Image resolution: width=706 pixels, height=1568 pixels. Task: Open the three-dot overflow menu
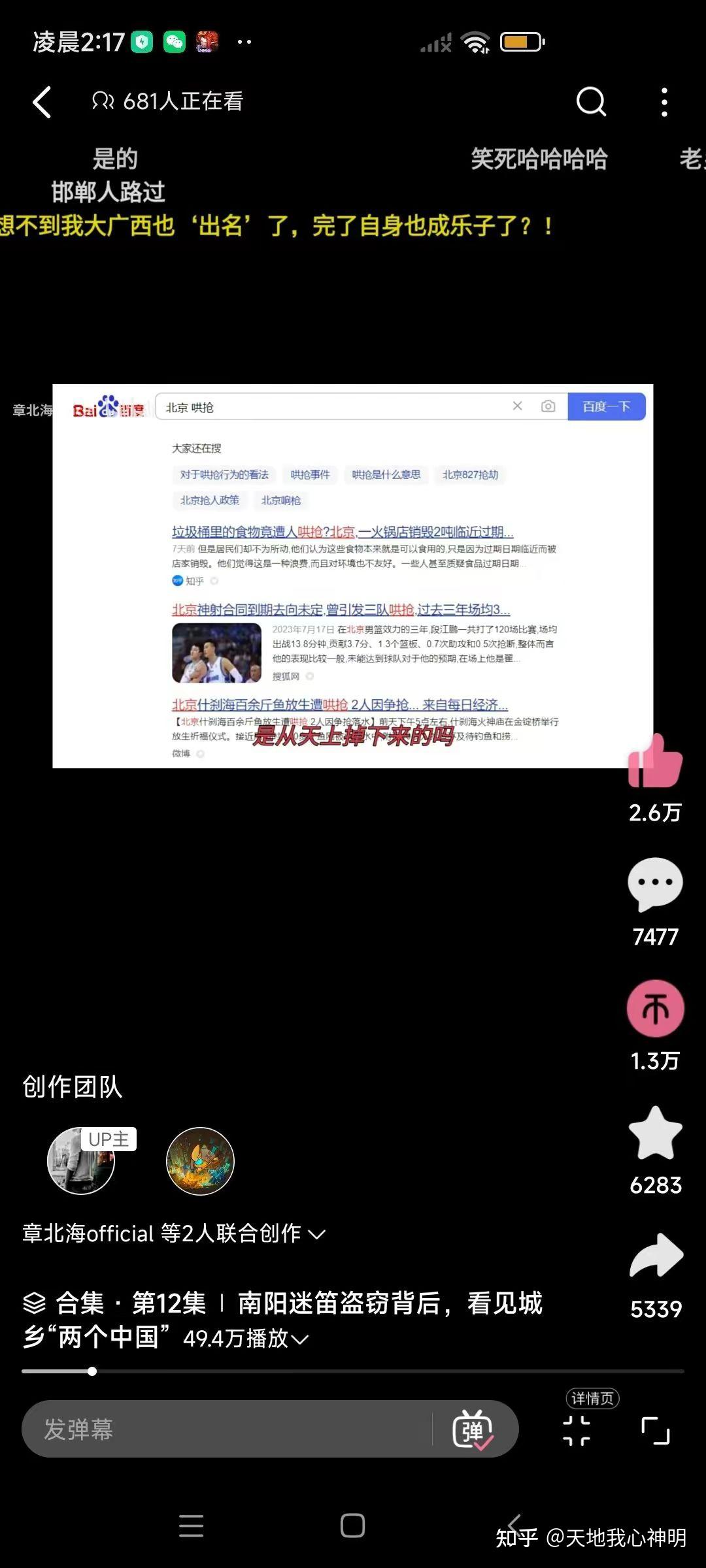click(x=664, y=102)
